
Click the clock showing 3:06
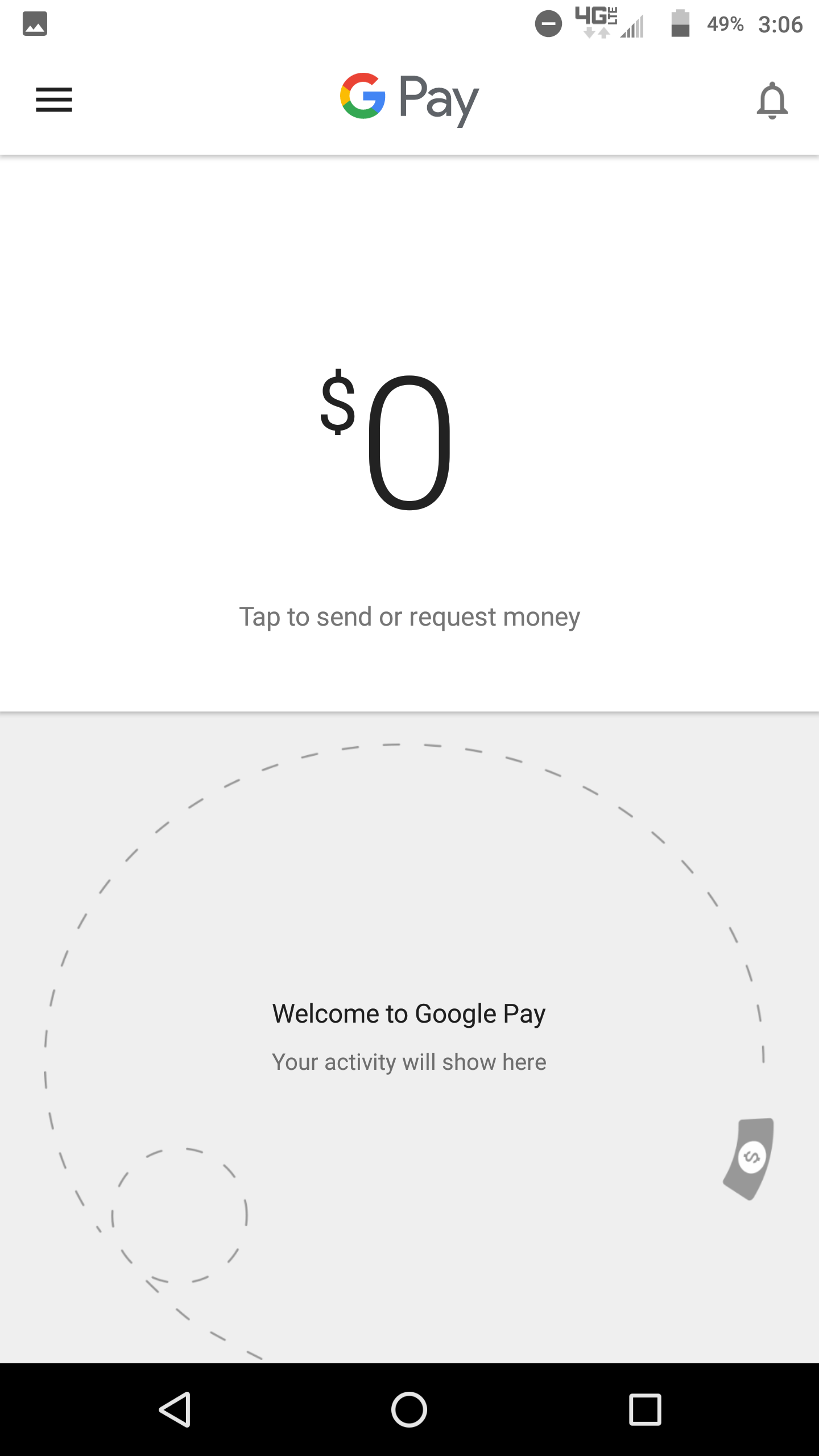coord(781,23)
